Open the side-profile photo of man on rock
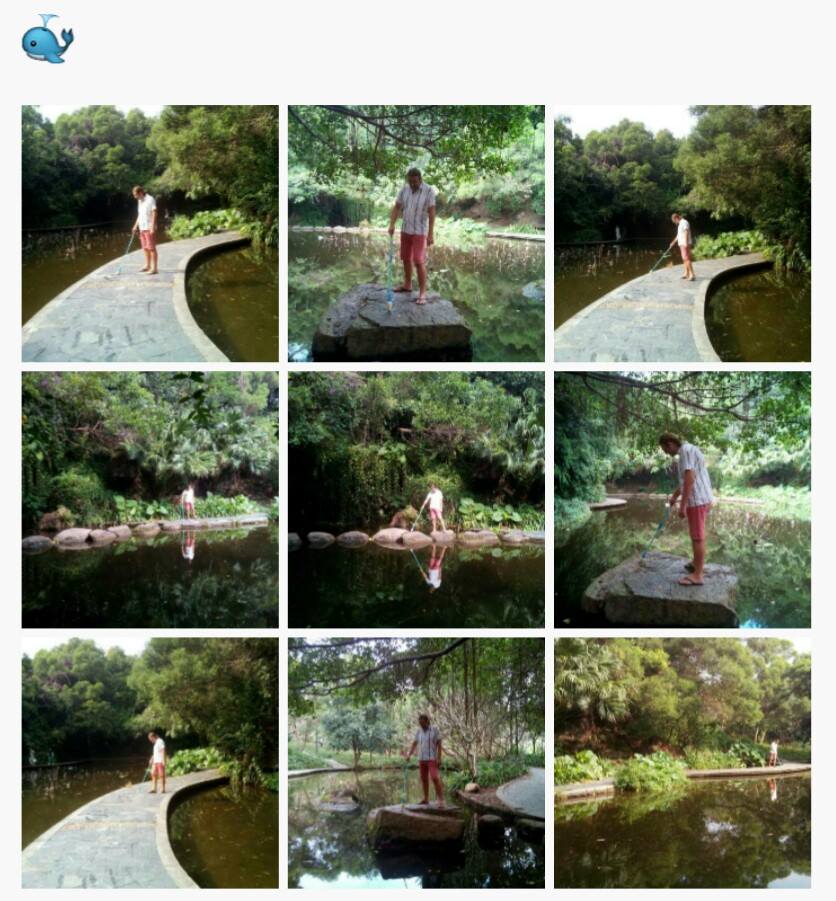Viewport: 836px width, 901px height. click(x=682, y=500)
